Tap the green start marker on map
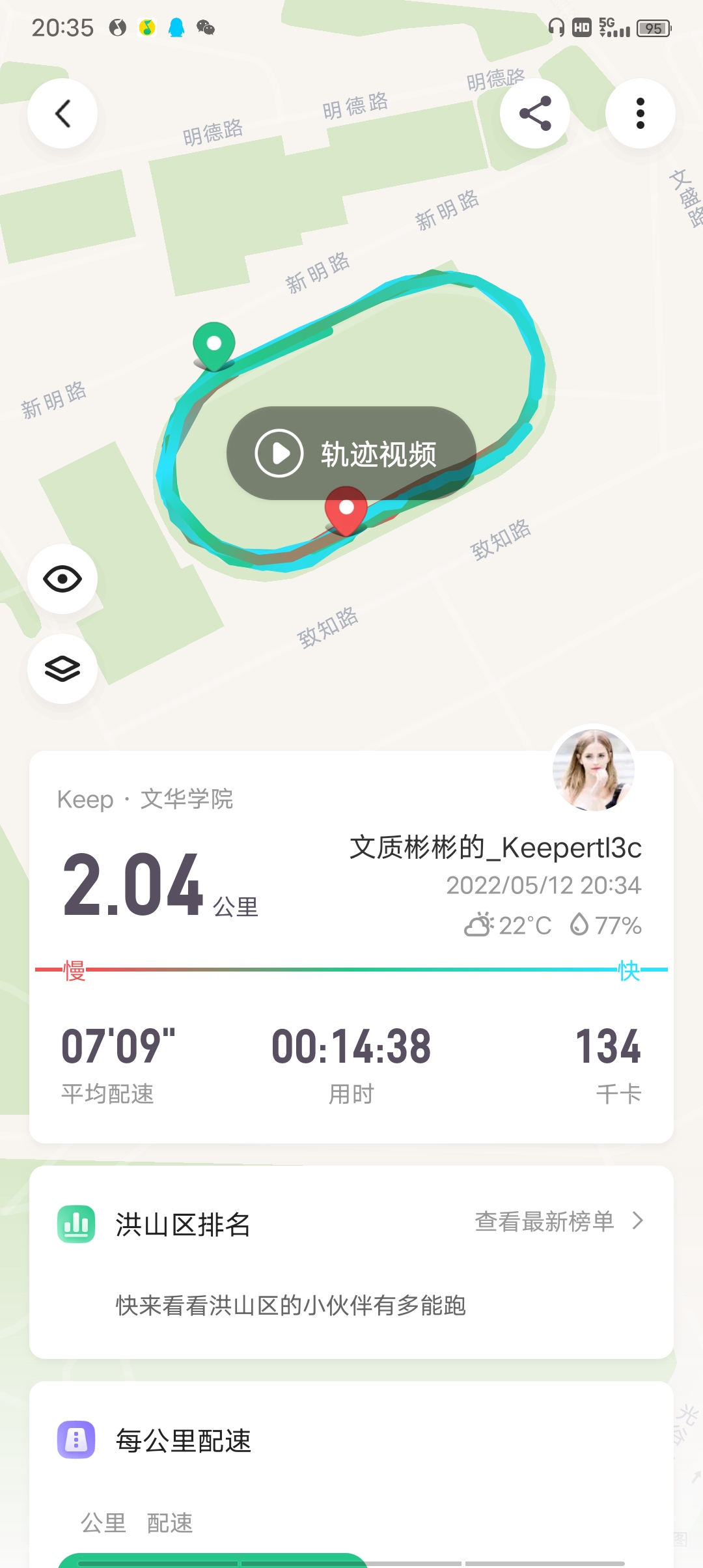703x1568 pixels. (x=214, y=344)
